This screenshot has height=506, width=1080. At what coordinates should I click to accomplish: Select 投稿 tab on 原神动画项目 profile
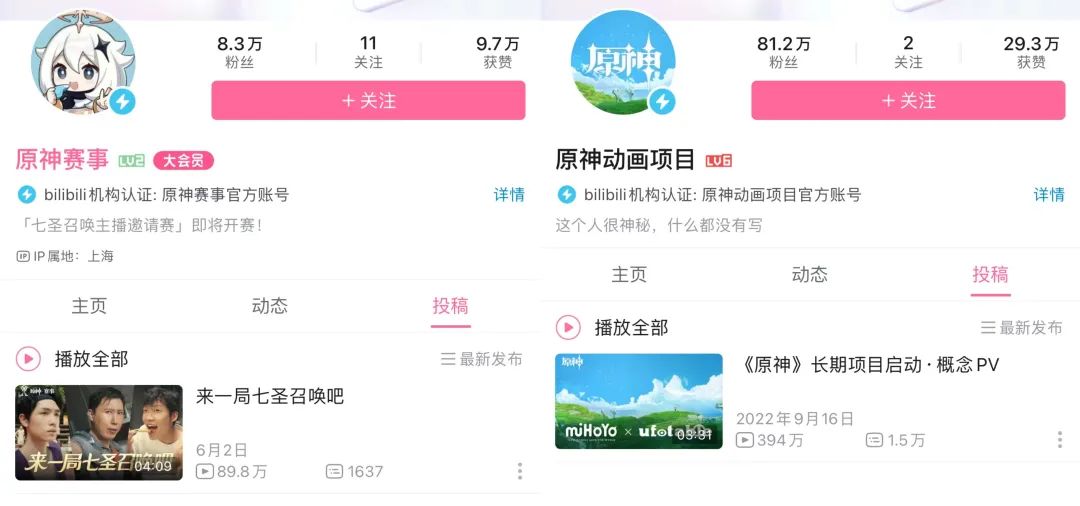click(990, 275)
